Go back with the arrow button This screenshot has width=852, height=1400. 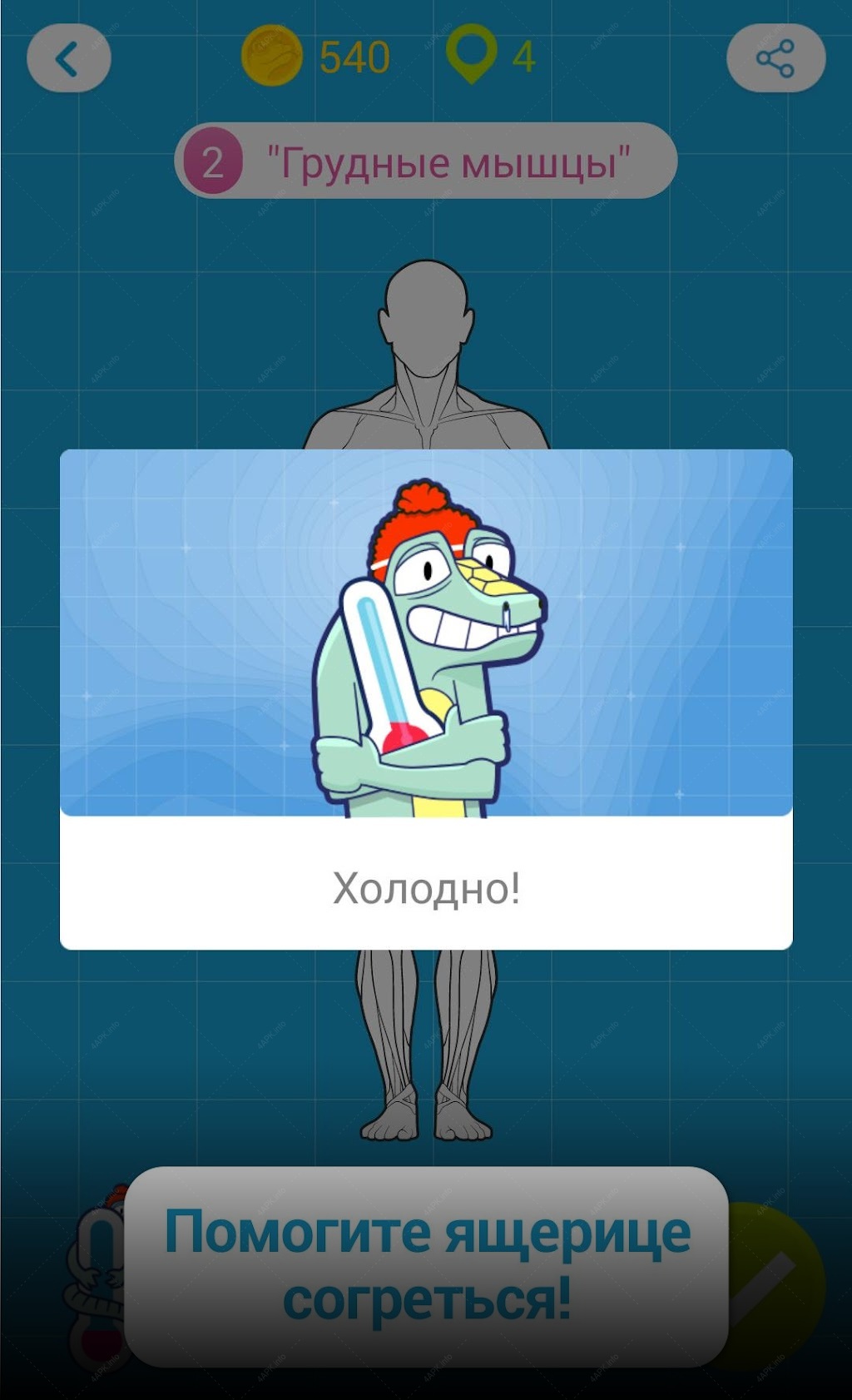coord(68,58)
